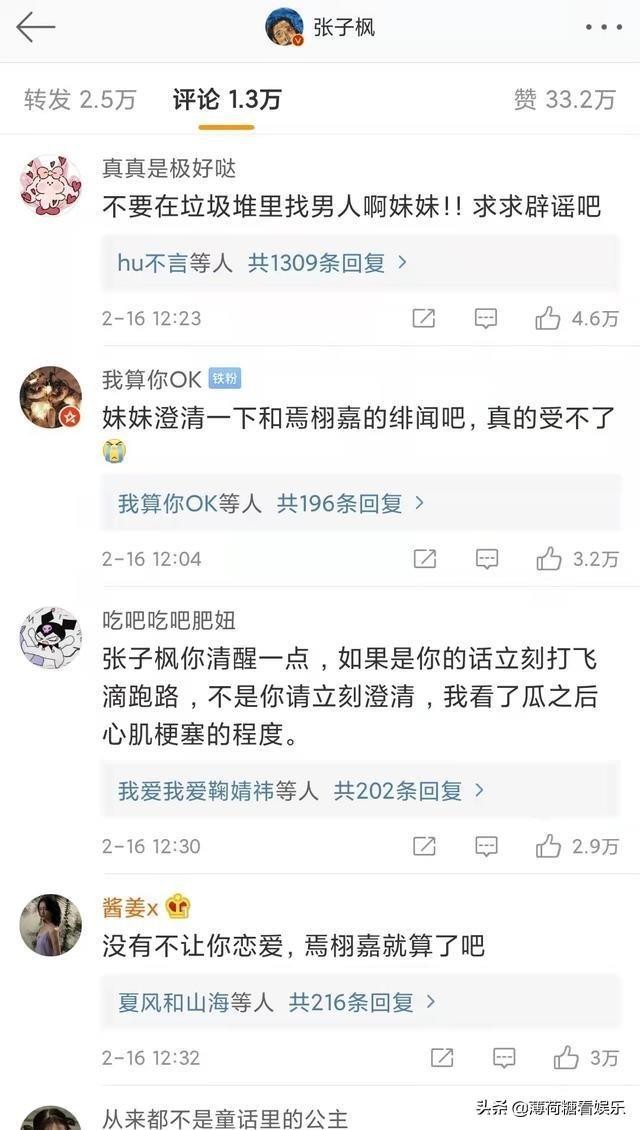
Task: Open the avatar of 酱姜x
Action: coord(50,925)
